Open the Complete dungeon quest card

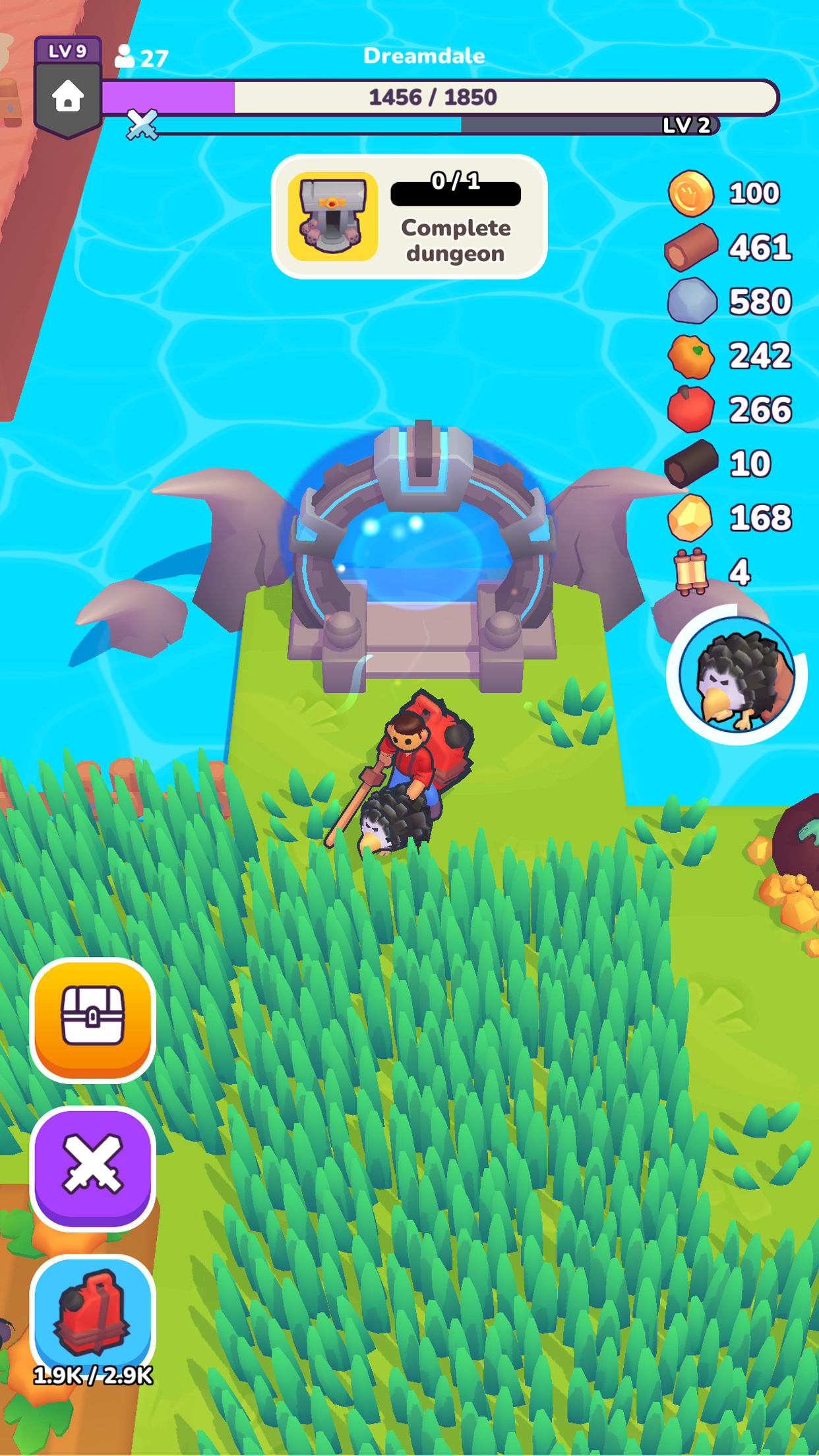tap(409, 216)
